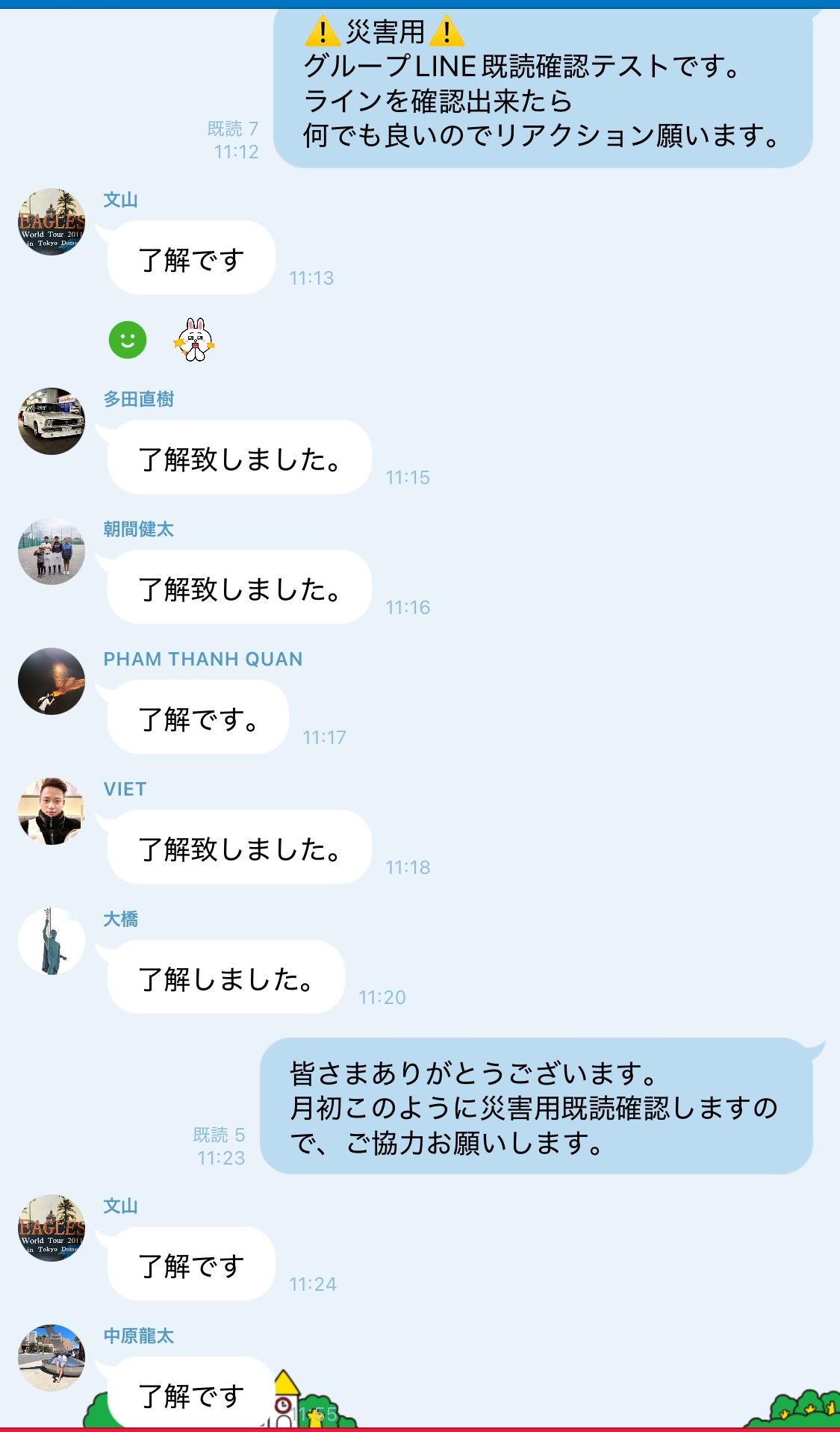View the green smiley reaction under 文山's message
Viewport: 840px width, 1432px height.
pyautogui.click(x=128, y=340)
